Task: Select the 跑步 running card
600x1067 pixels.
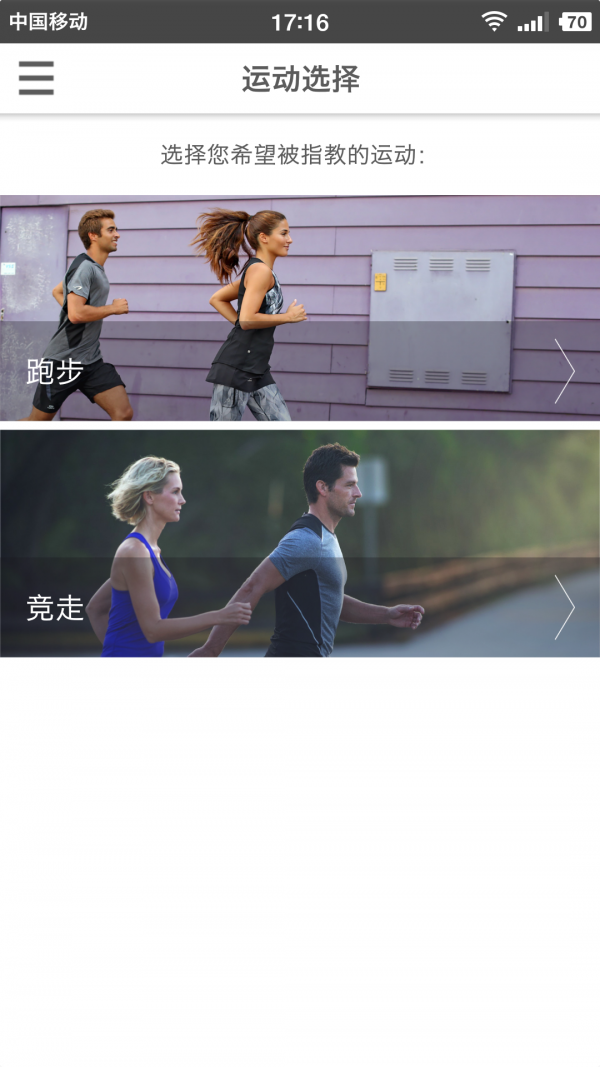Action: 300,308
